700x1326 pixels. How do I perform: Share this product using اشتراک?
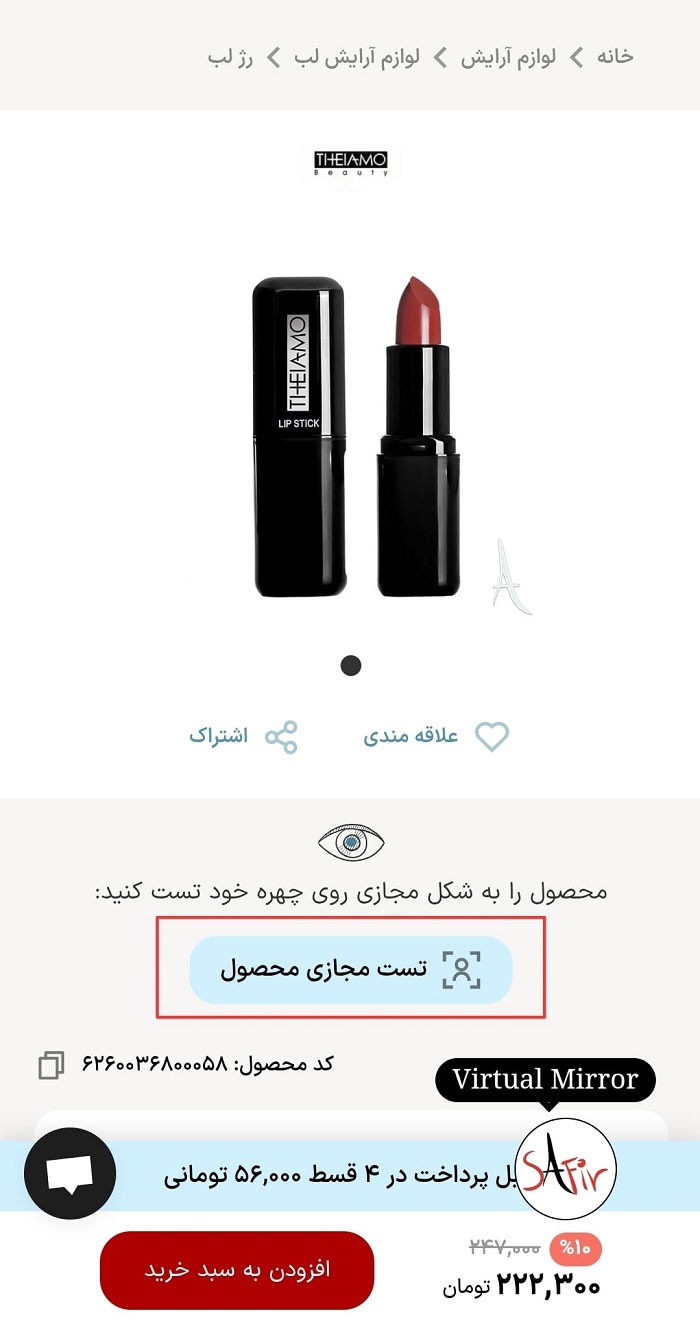point(243,737)
